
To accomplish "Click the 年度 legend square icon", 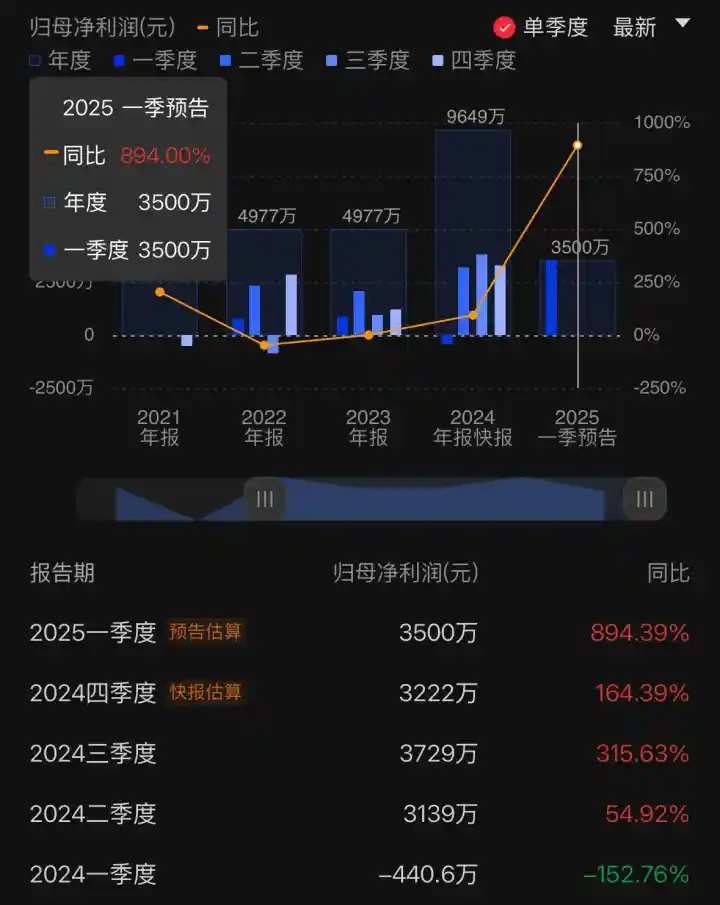I will (34, 61).
